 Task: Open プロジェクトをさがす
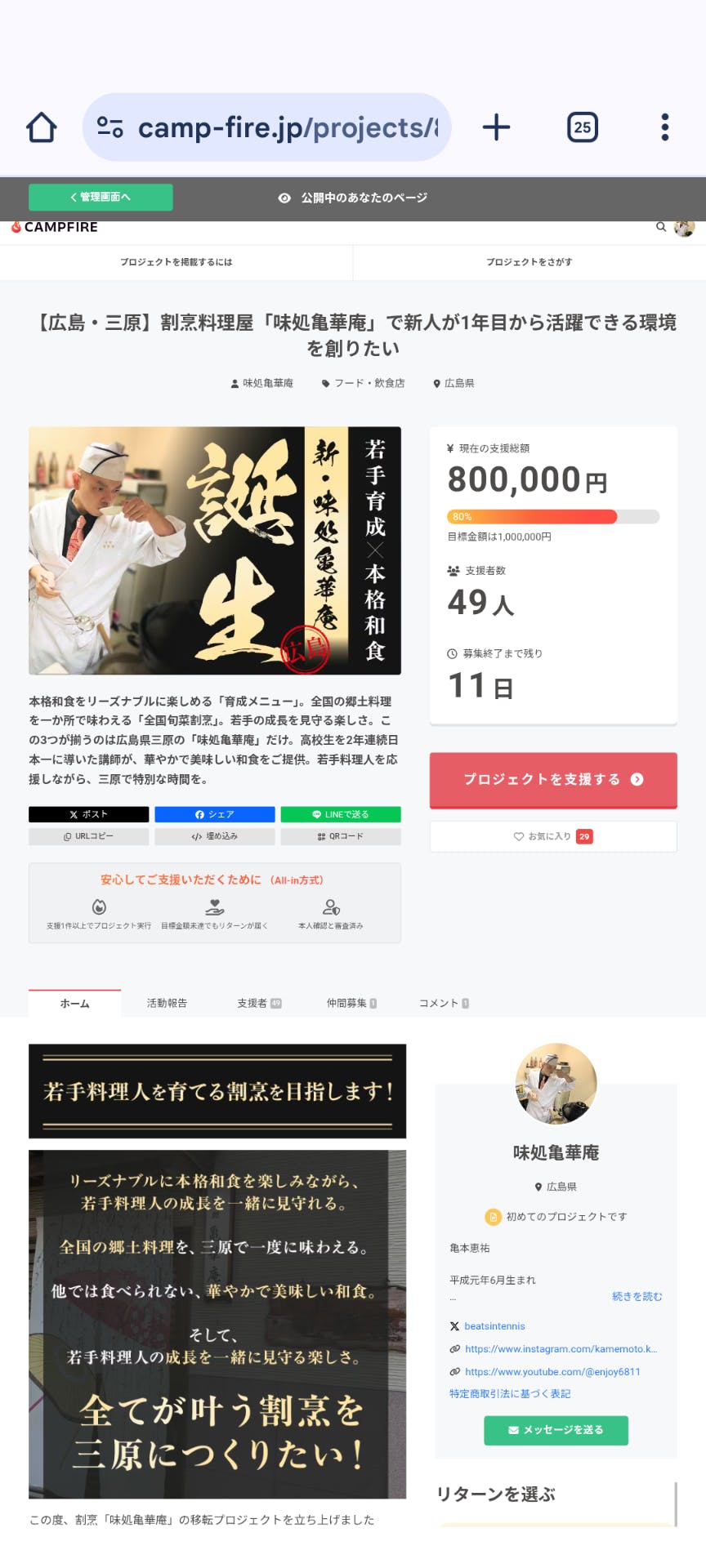click(x=529, y=262)
